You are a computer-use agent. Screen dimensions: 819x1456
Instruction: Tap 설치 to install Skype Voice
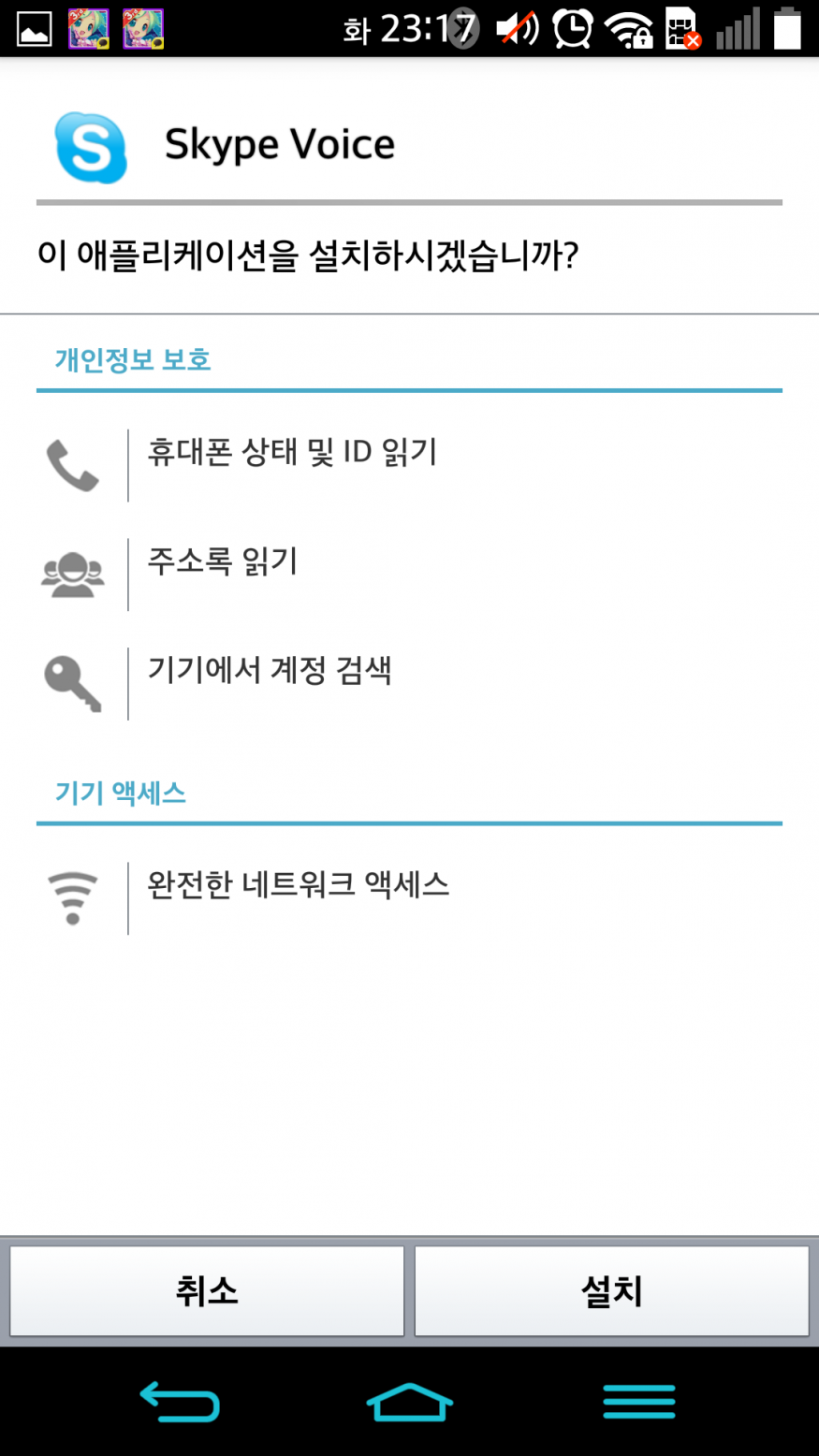click(611, 1291)
